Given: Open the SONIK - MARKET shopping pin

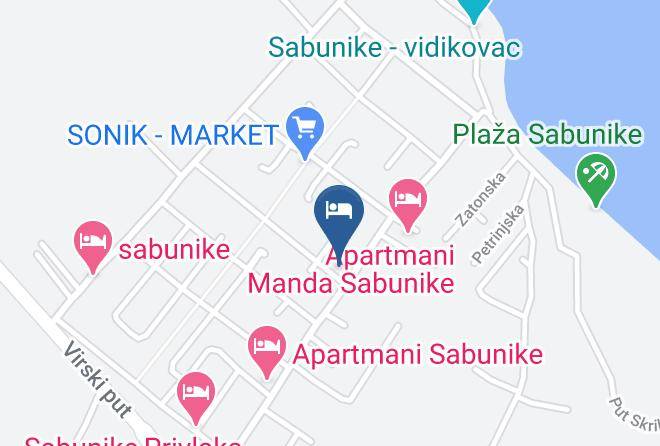Looking at the screenshot, I should click(305, 132).
